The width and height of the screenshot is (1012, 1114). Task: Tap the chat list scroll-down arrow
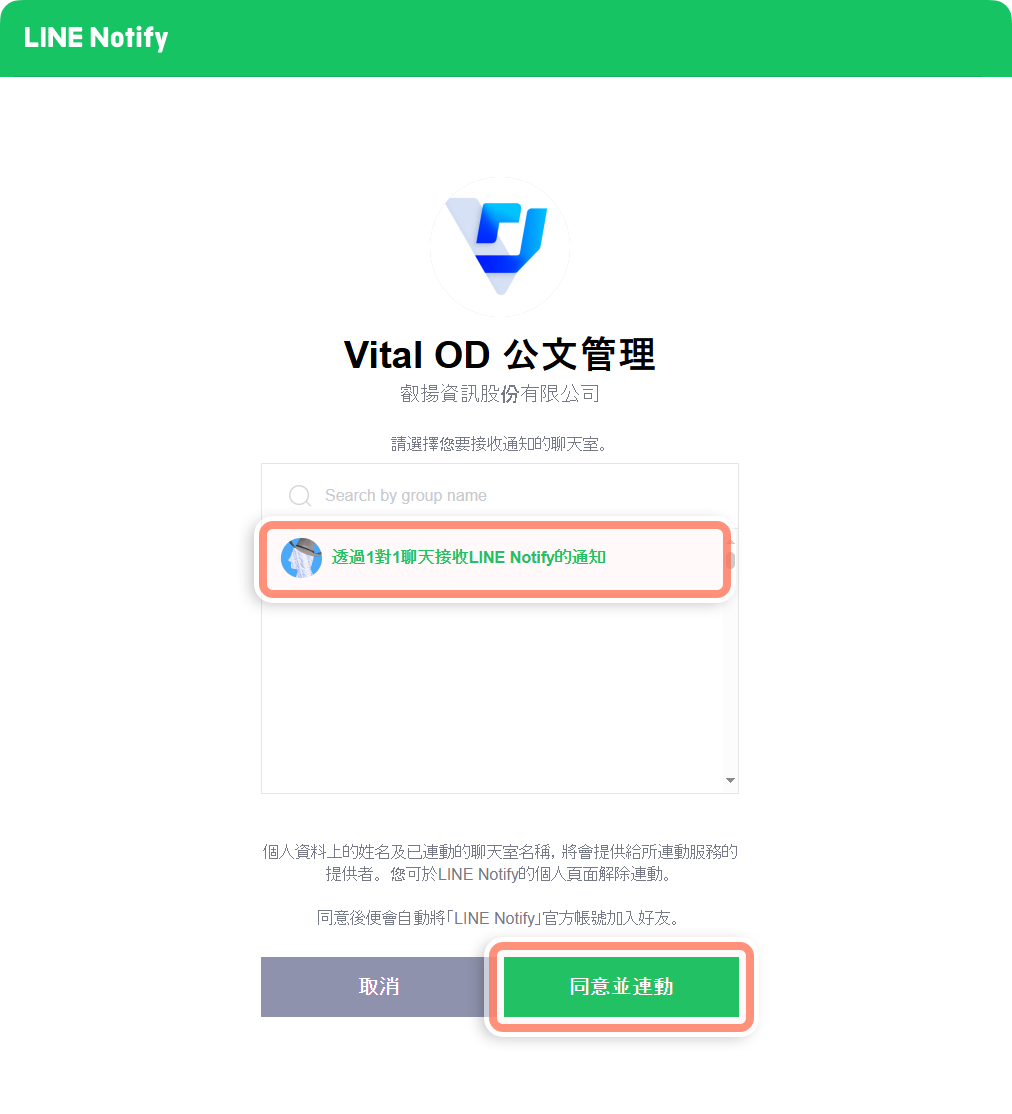[730, 780]
